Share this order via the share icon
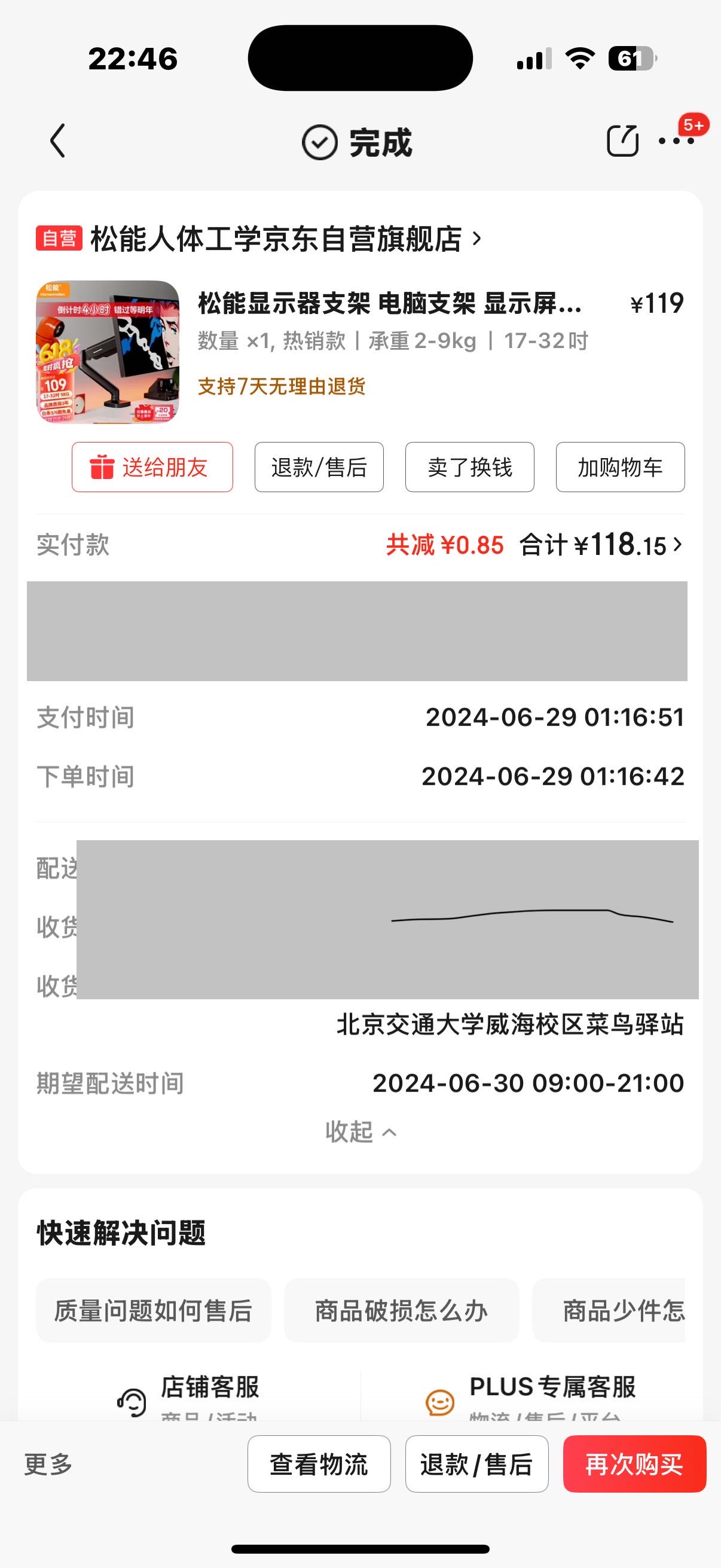Screen dimensions: 721x1568 pyautogui.click(x=622, y=141)
